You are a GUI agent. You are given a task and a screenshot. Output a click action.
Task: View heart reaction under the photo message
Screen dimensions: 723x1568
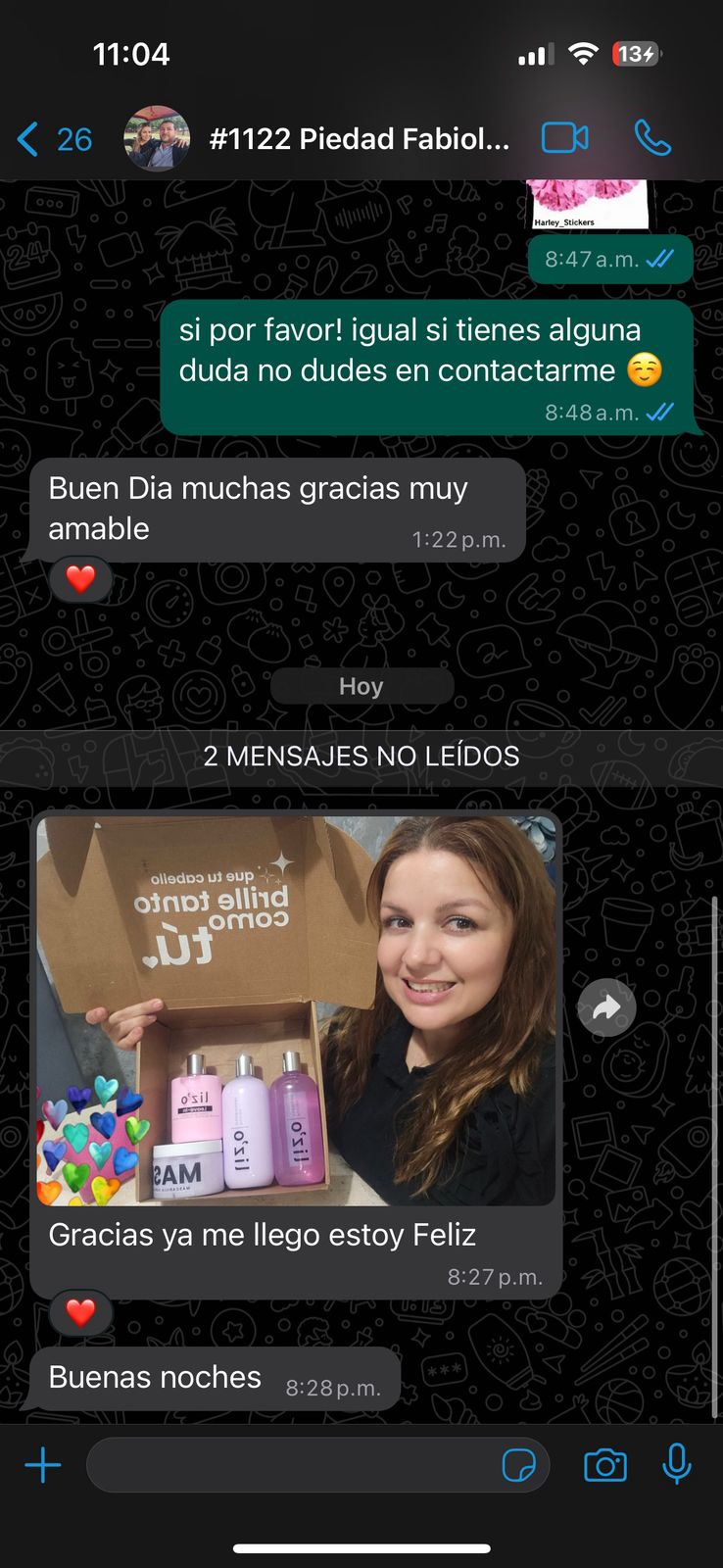tap(80, 1311)
